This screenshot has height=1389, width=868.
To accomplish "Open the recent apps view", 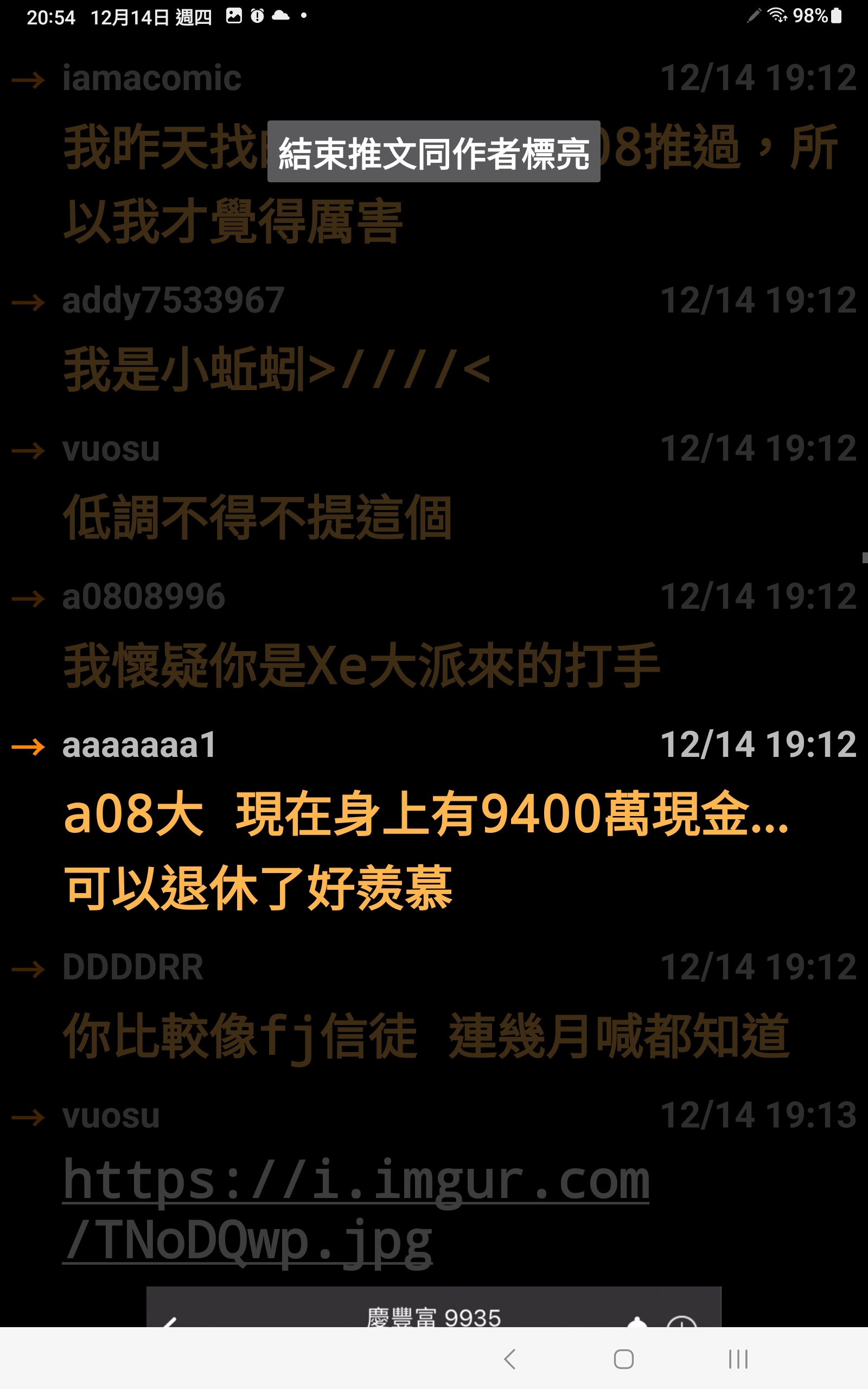I will coord(738,1359).
